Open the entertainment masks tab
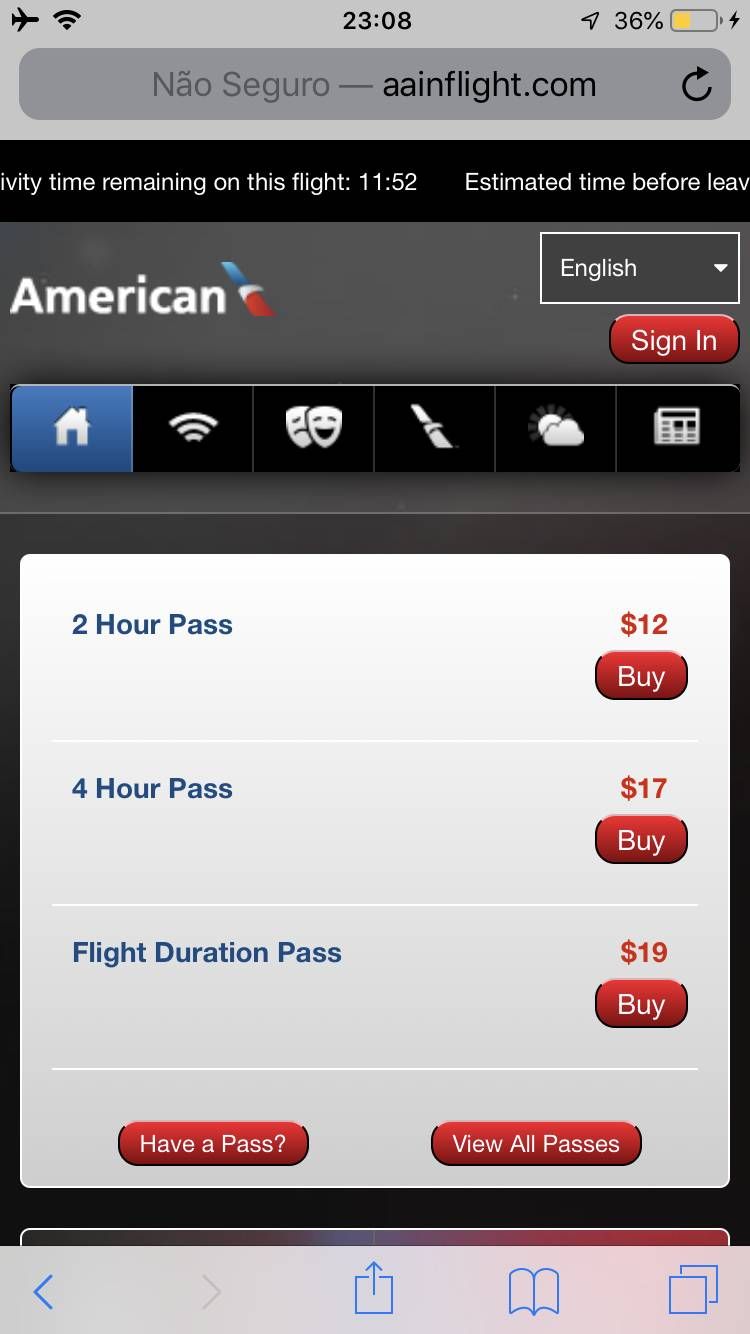This screenshot has height=1334, width=750. [x=314, y=428]
